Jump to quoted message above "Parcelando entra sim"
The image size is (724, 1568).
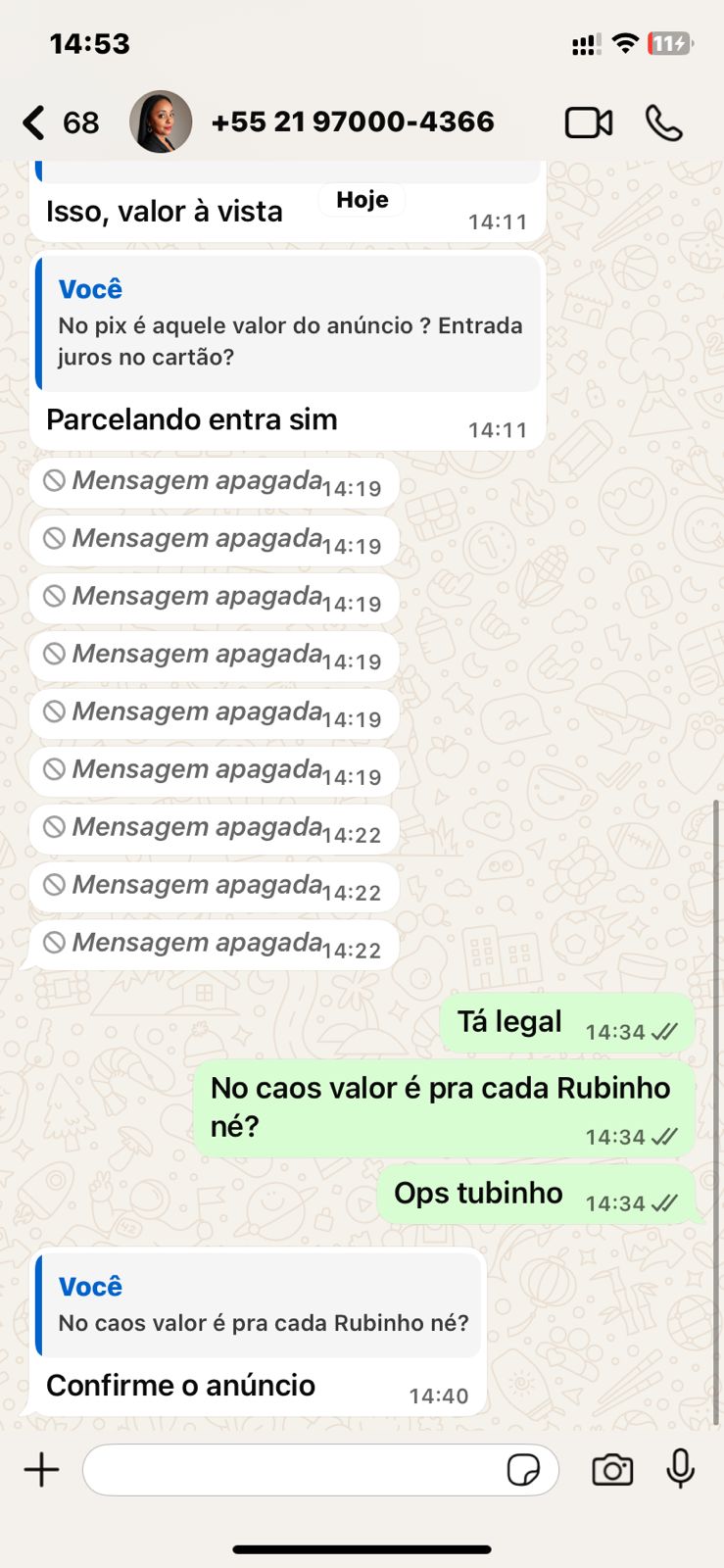tap(288, 324)
